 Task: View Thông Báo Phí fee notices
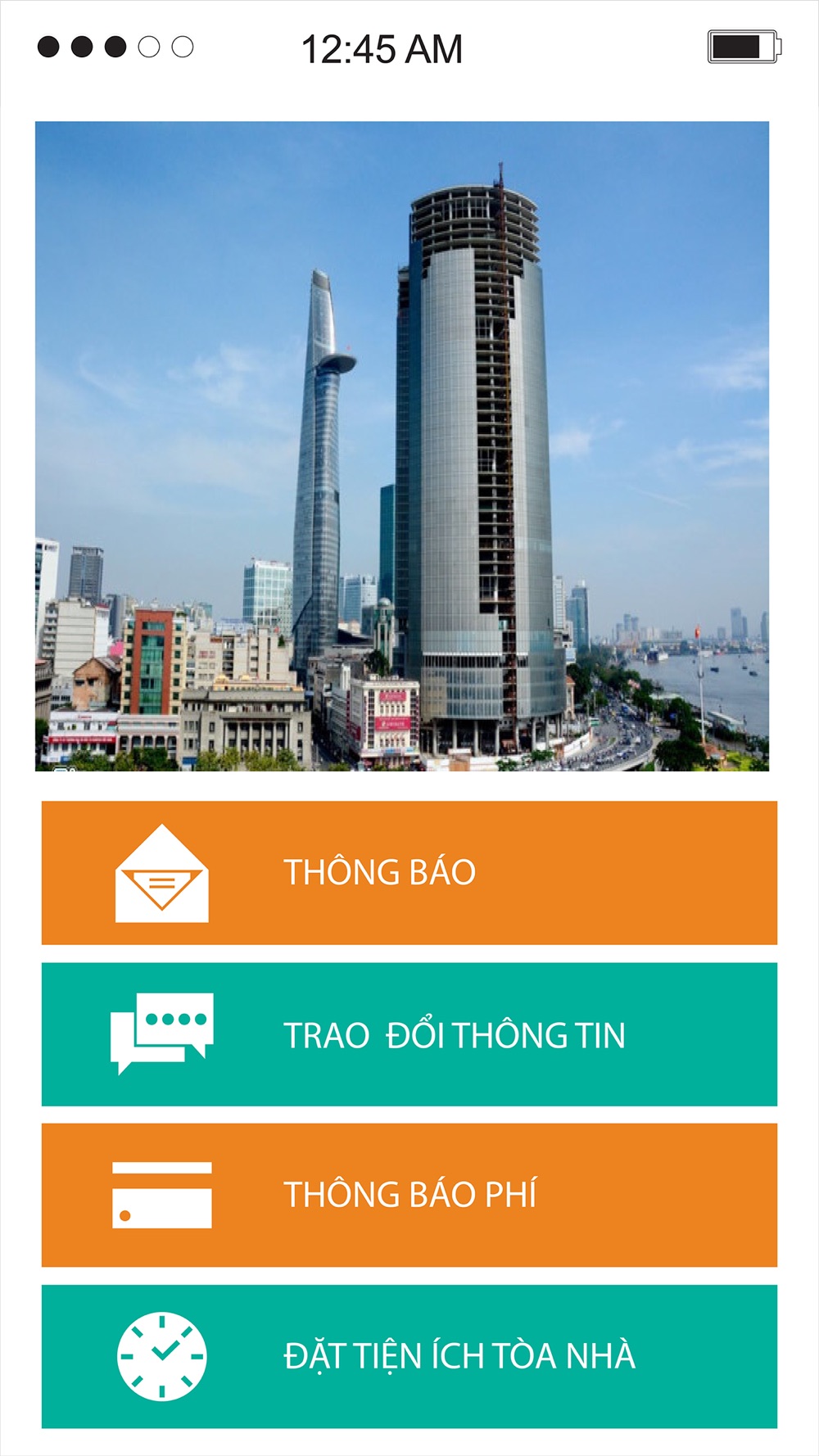pos(409,1195)
